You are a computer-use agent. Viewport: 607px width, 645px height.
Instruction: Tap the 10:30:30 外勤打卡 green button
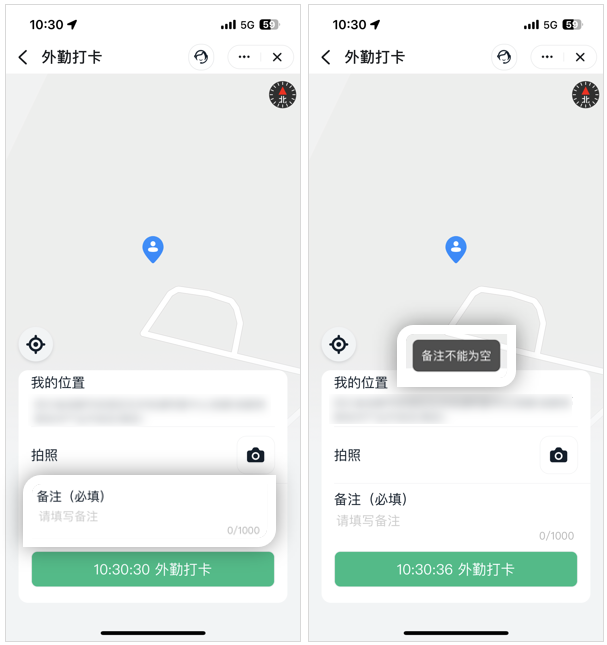pyautogui.click(x=153, y=569)
